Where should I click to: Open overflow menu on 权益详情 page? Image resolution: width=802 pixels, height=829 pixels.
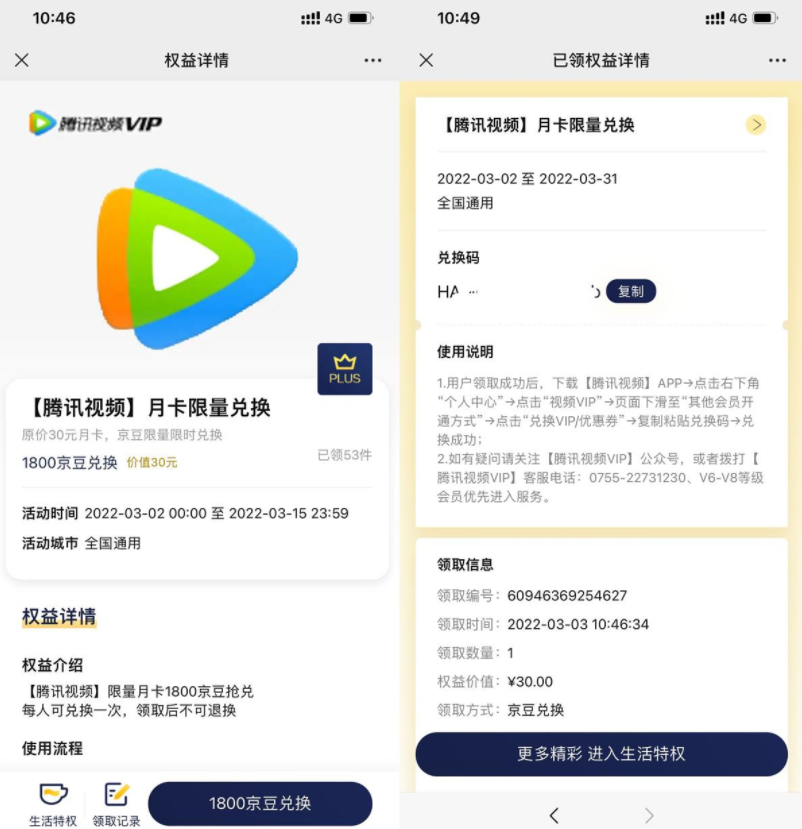[x=373, y=60]
